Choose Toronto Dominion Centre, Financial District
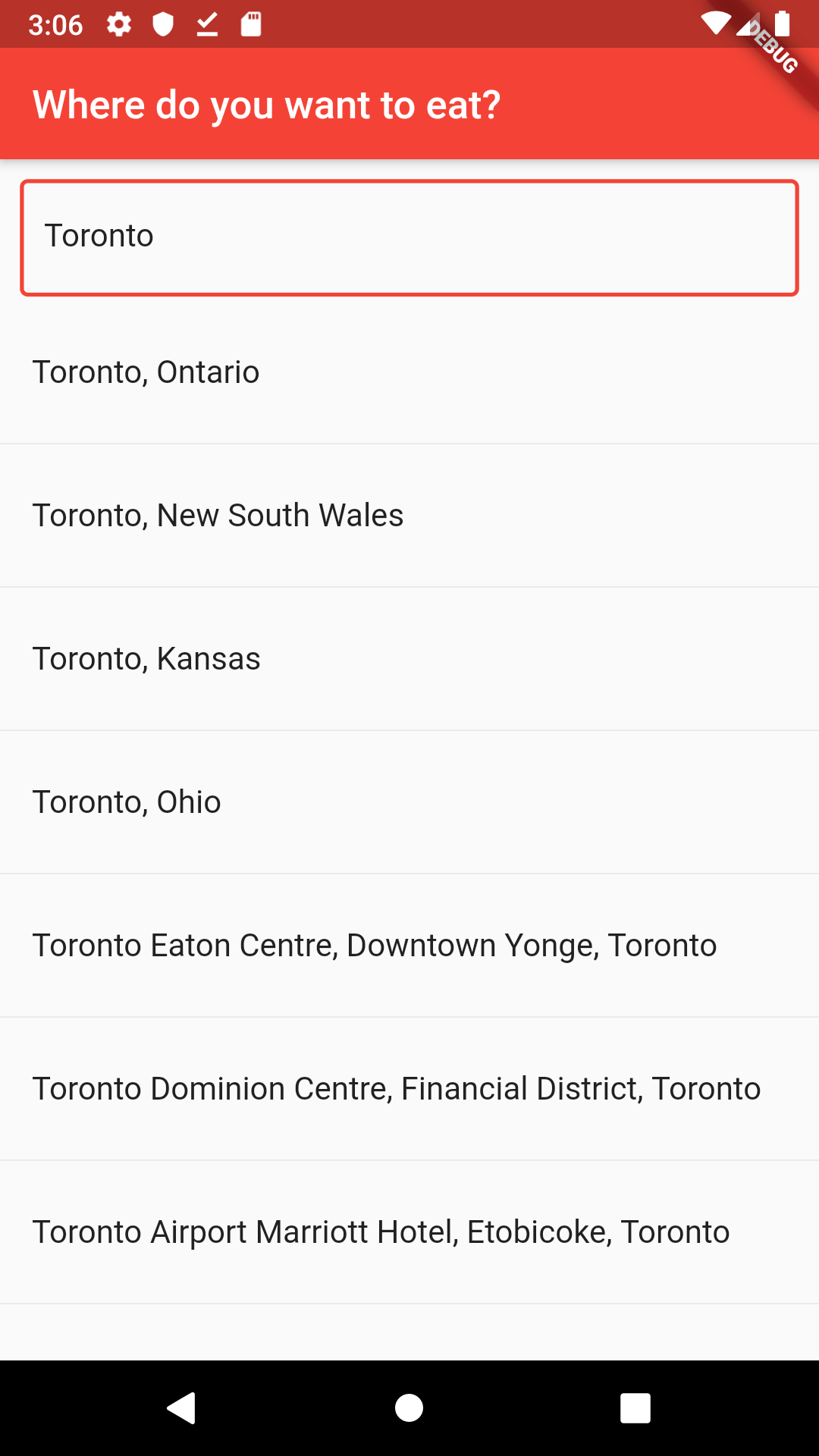The height and width of the screenshot is (1456, 819). [x=409, y=1089]
